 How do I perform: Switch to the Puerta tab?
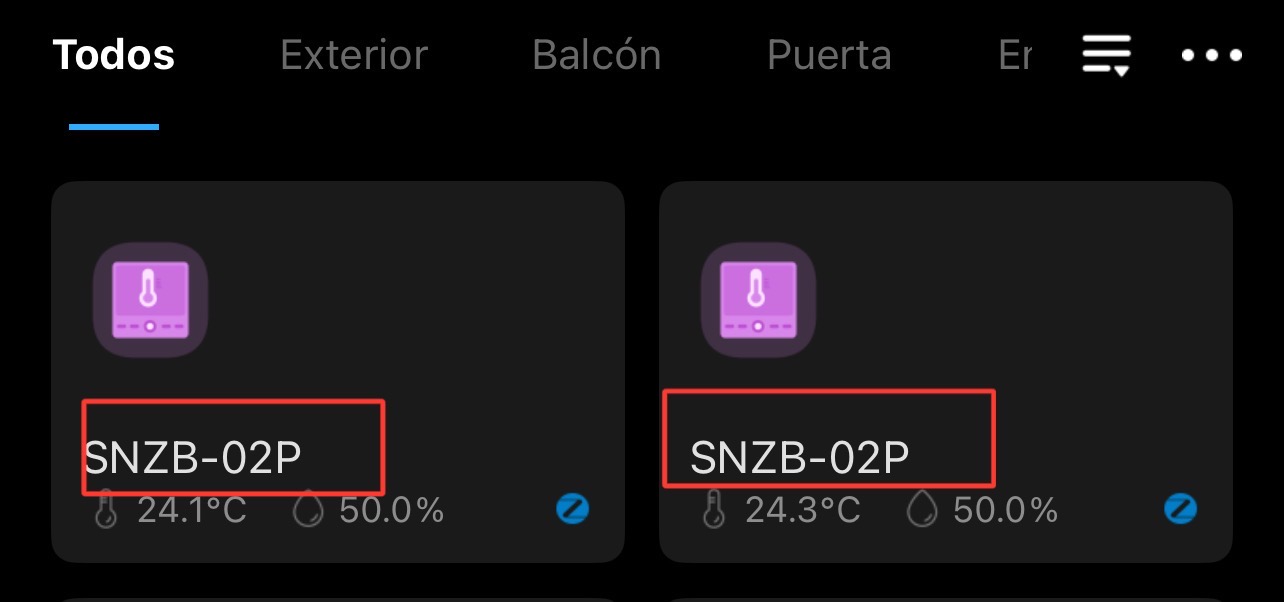[829, 55]
